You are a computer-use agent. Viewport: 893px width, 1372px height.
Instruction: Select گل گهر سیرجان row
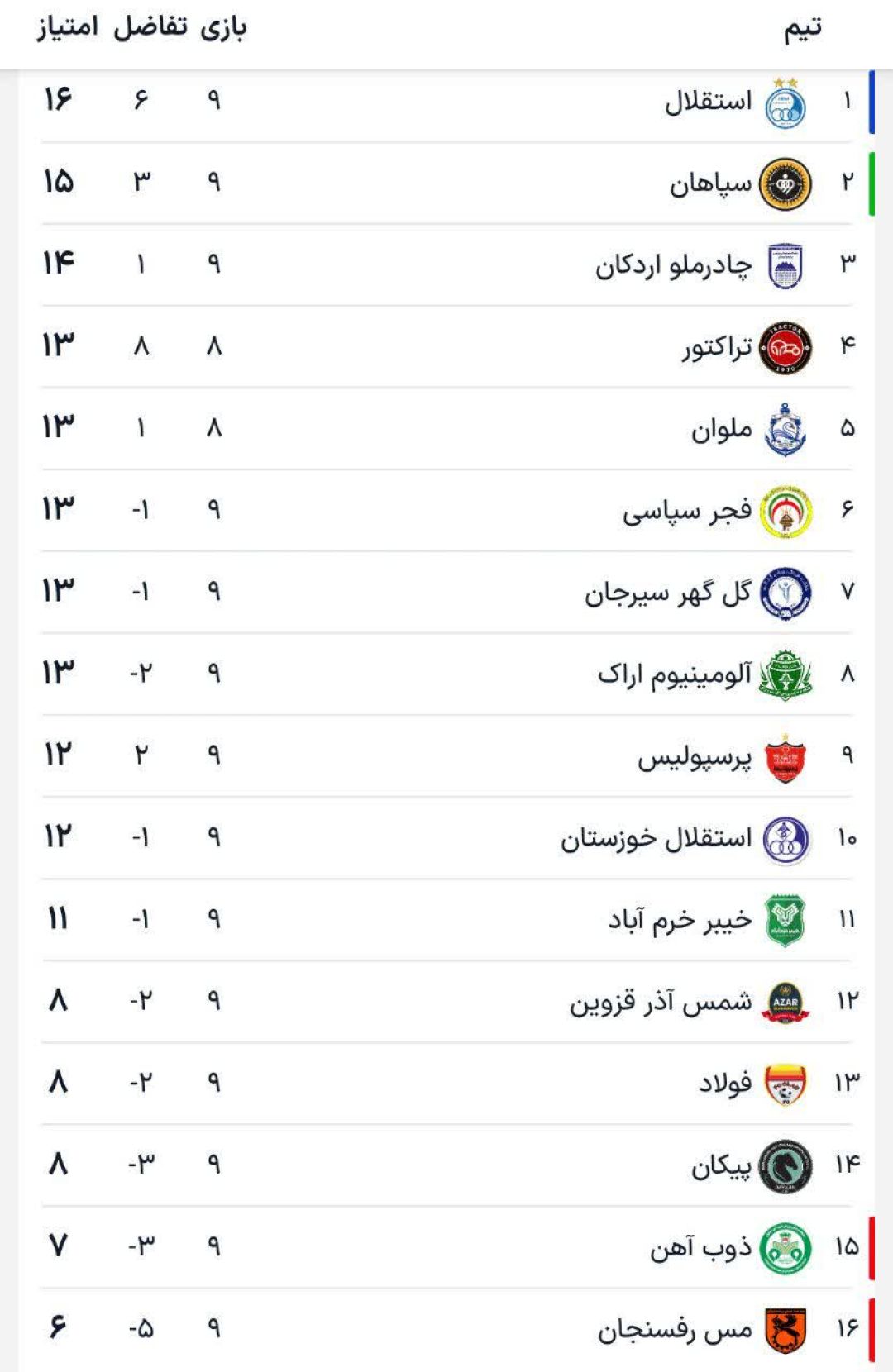446,592
